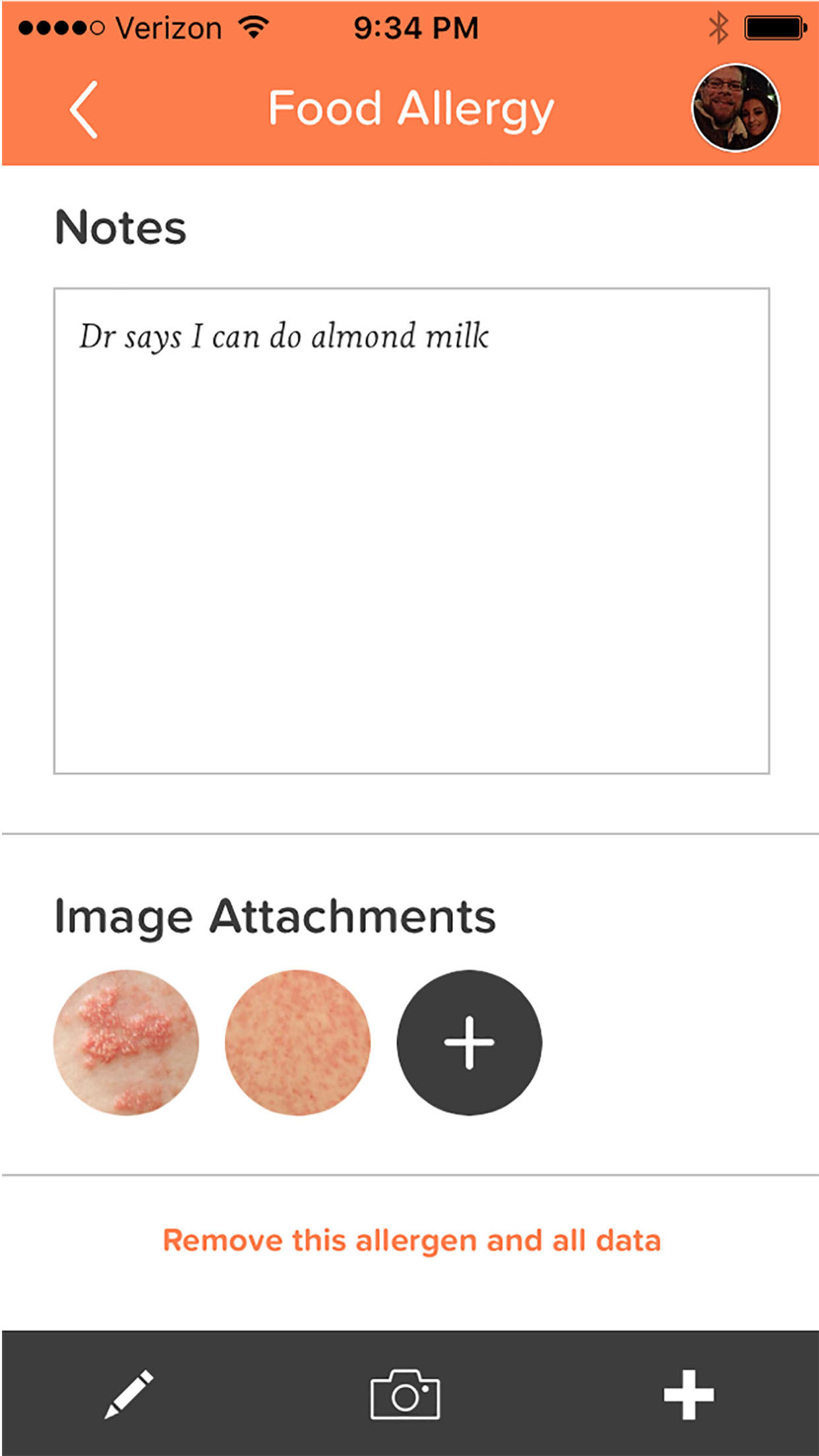The width and height of the screenshot is (819, 1456).
Task: Select the note about almond milk
Action: click(285, 335)
